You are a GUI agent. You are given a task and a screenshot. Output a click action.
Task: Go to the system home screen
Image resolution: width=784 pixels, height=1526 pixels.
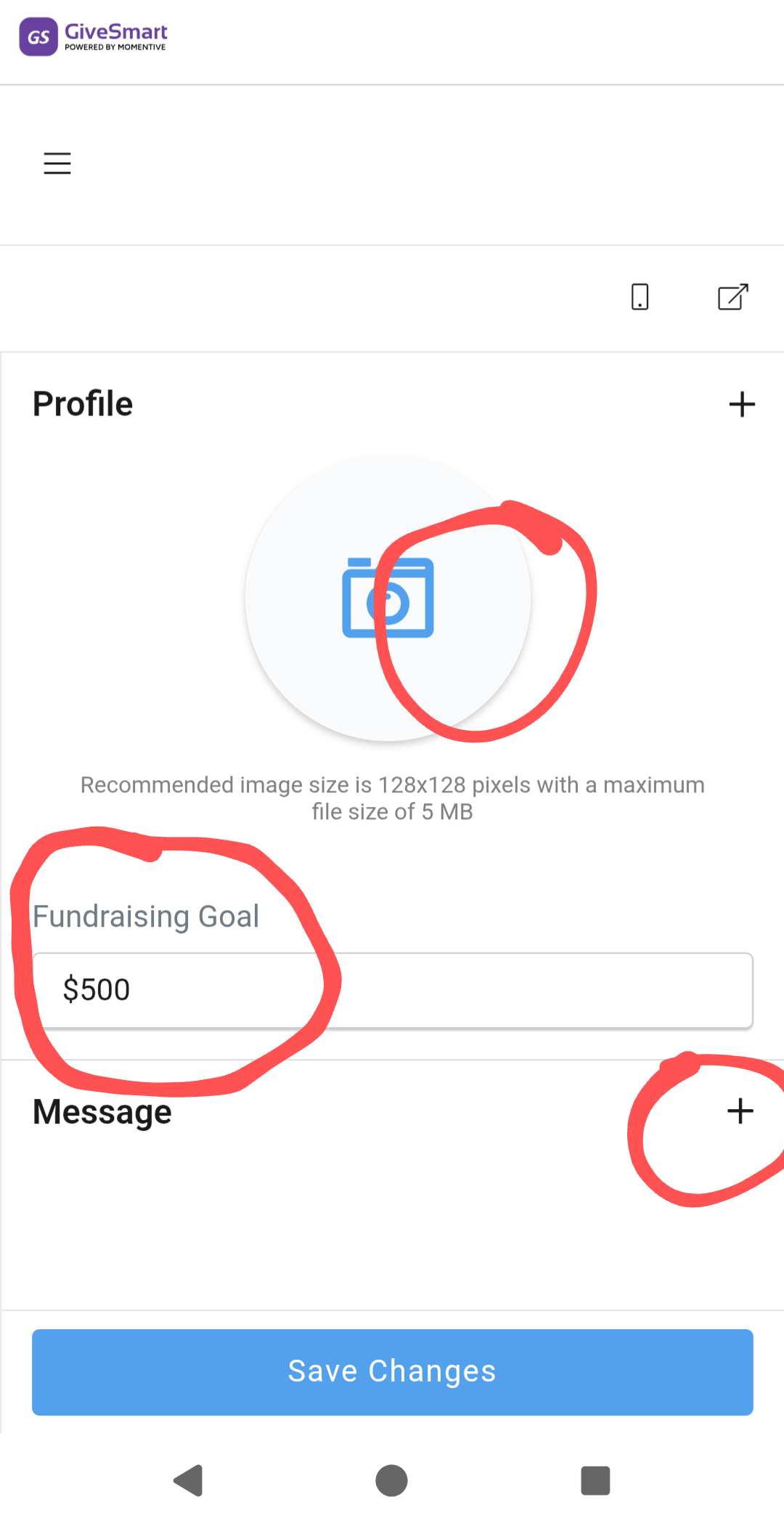(x=392, y=1481)
